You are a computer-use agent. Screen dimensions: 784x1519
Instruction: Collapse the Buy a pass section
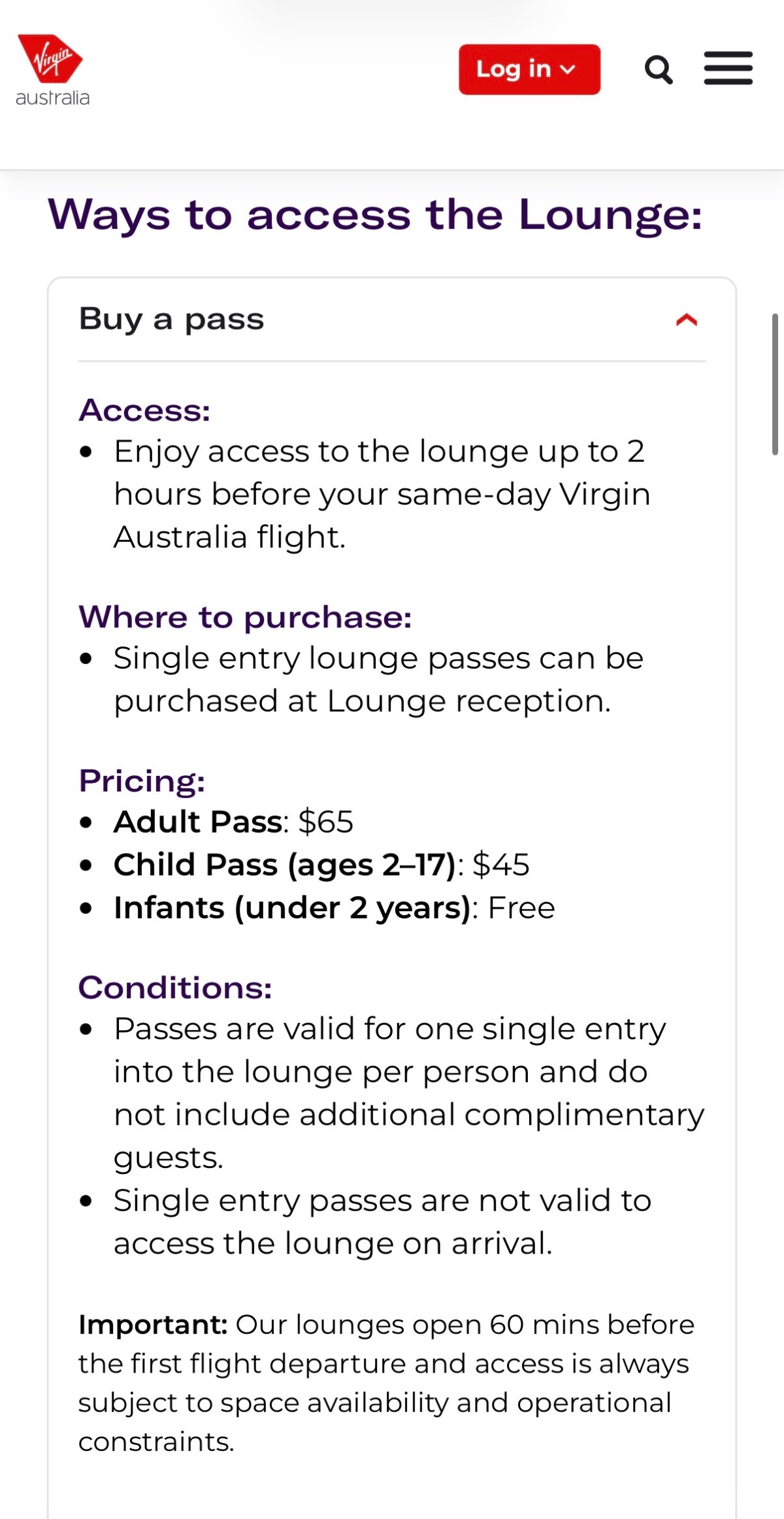(x=686, y=320)
